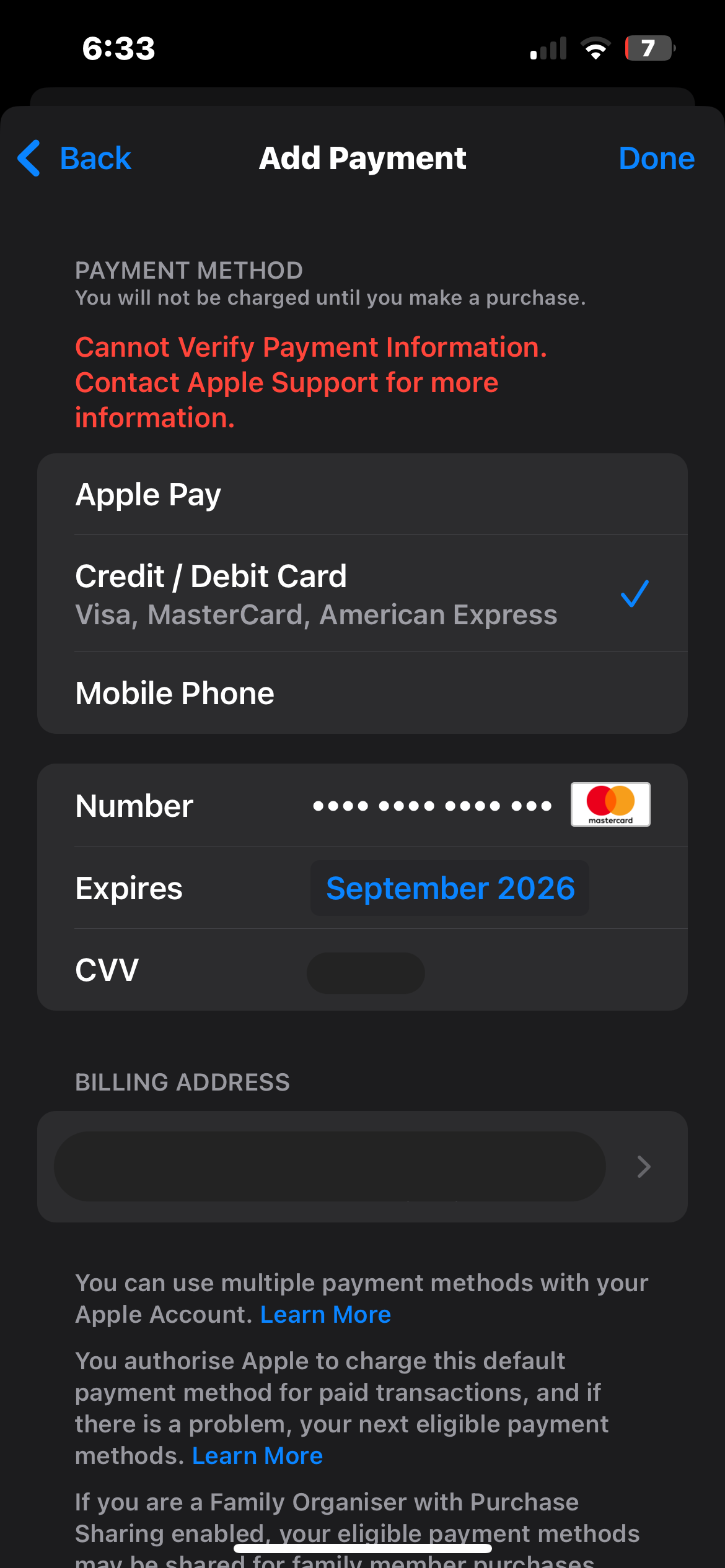
Task: Tap the blue checkmark next to Credit / Debit Card
Action: [x=634, y=593]
